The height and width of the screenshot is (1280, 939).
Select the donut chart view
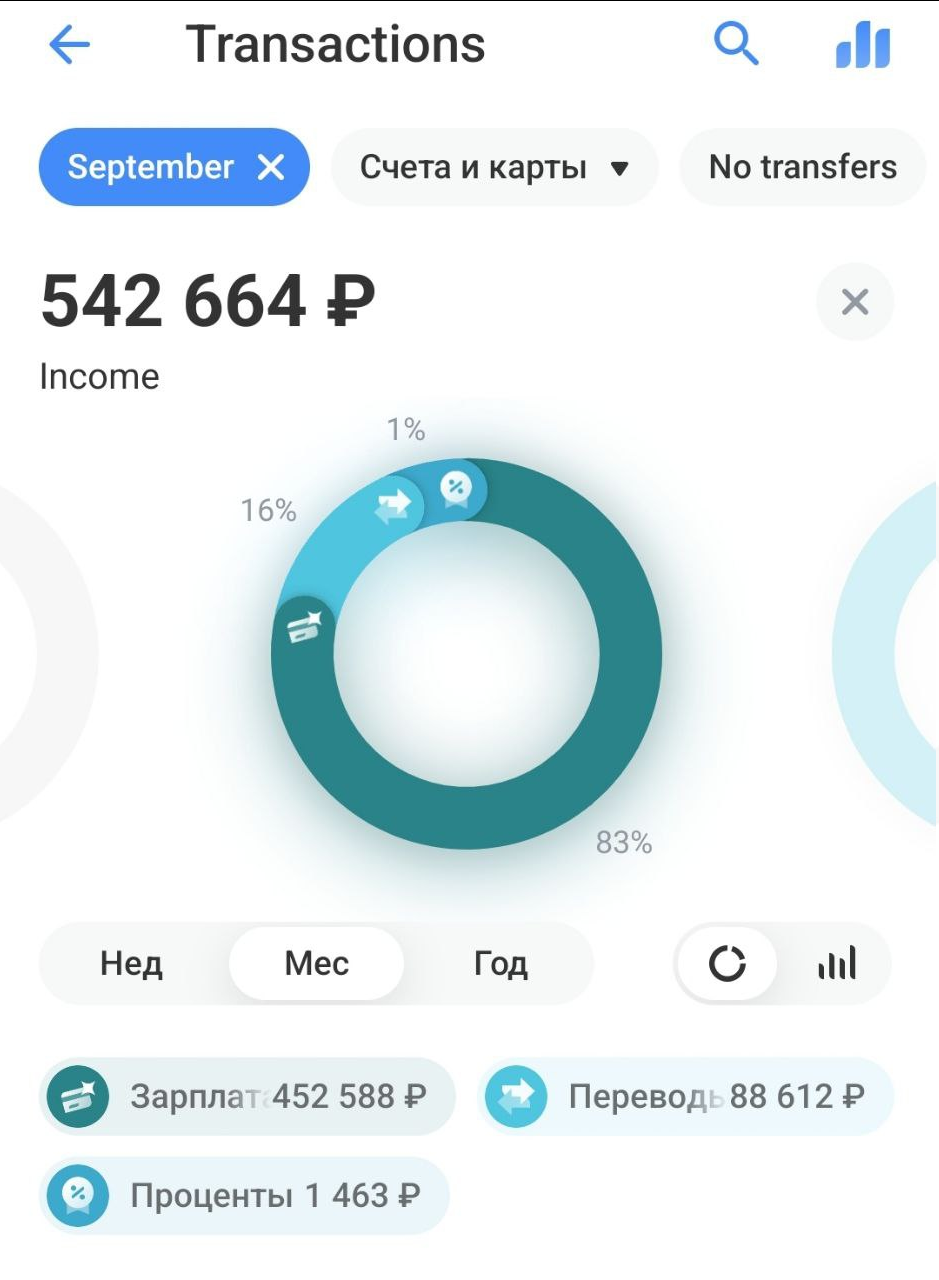[727, 964]
